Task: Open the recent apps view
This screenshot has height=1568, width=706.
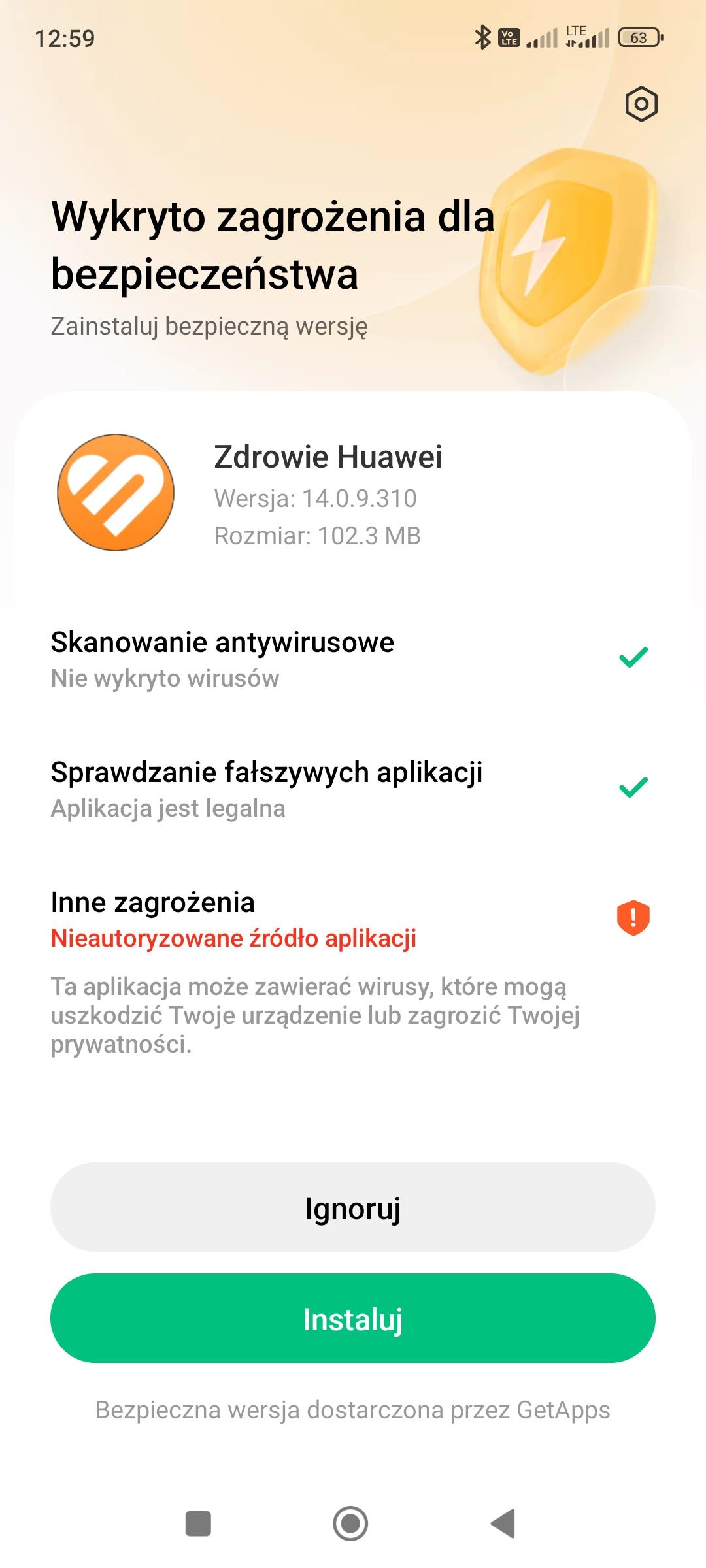Action: coord(198,1523)
